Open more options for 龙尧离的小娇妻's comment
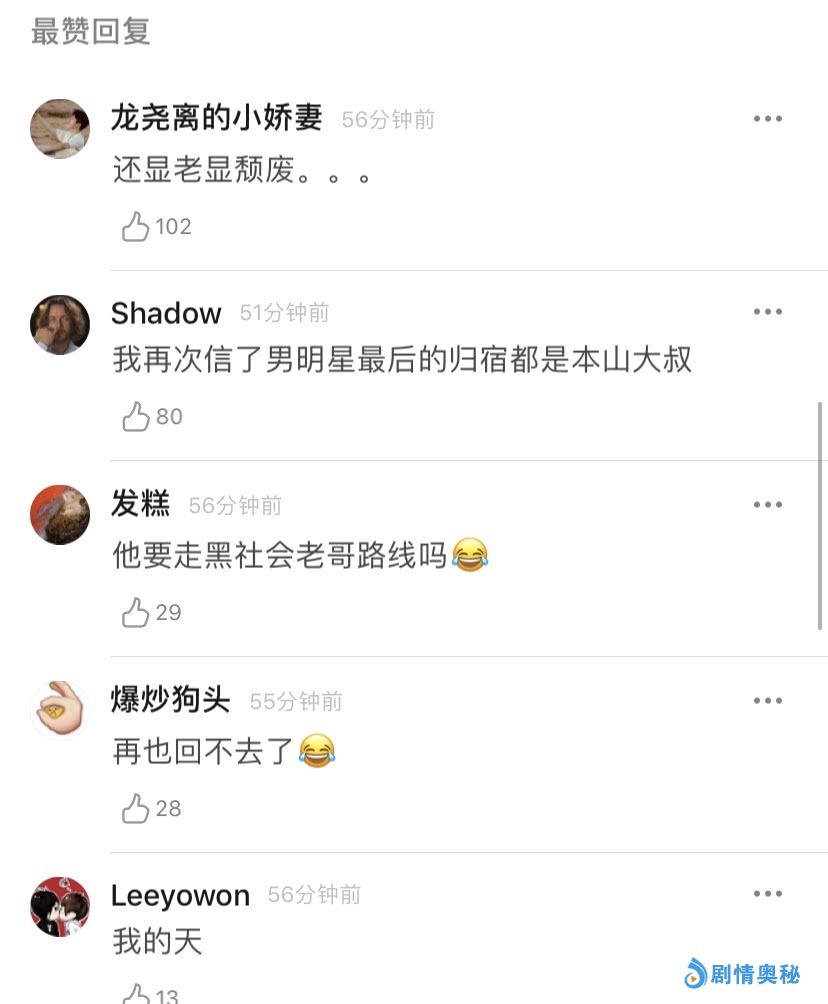The image size is (828, 1004). click(767, 119)
